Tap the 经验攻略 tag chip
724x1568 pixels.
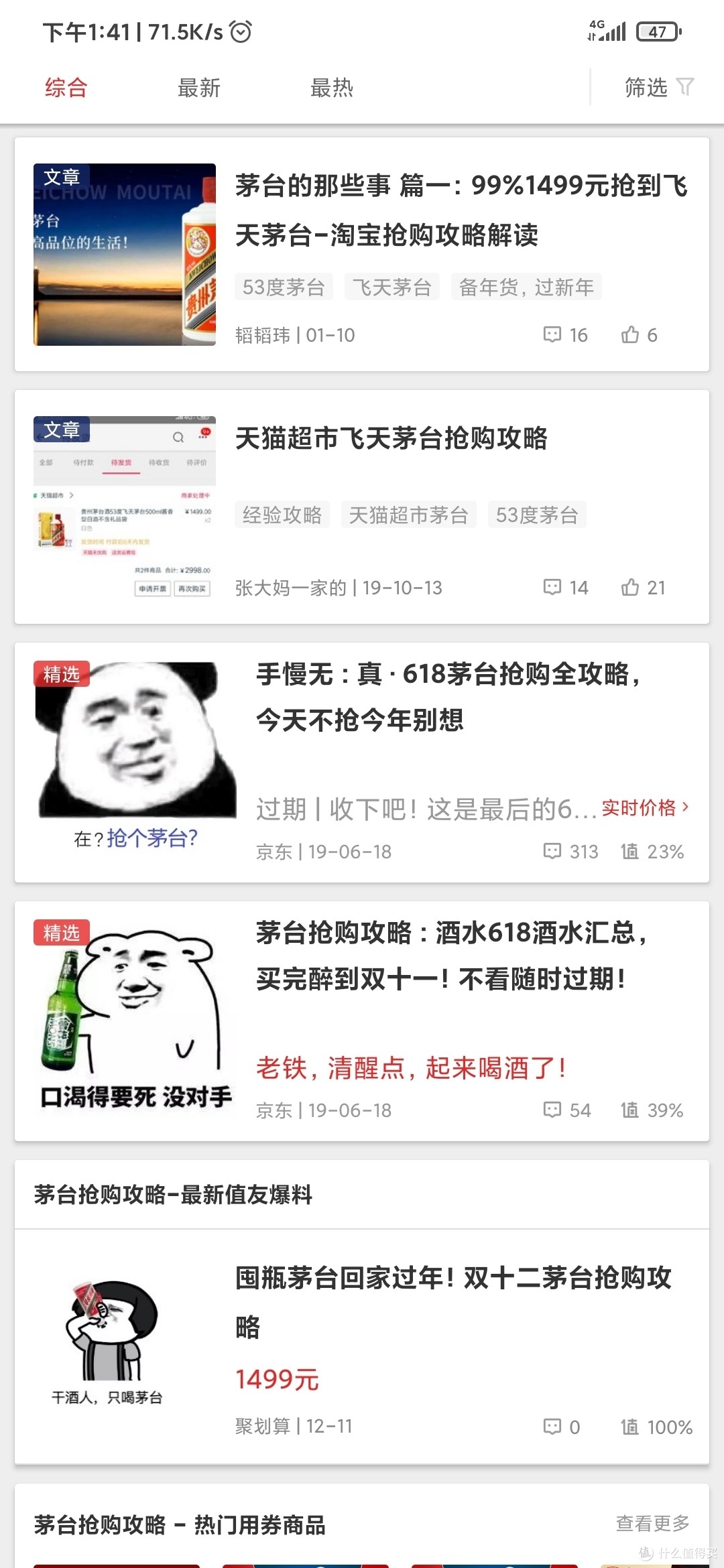click(x=282, y=515)
